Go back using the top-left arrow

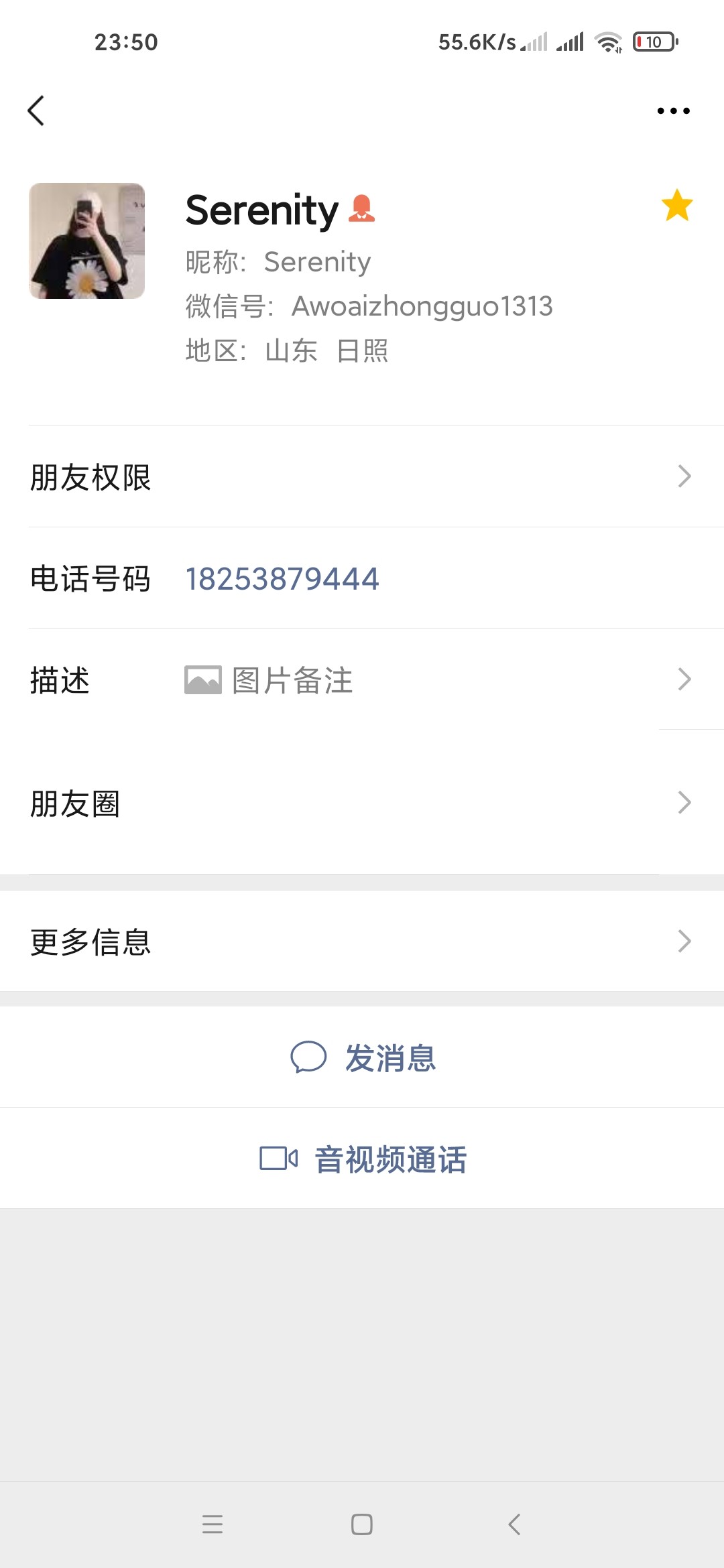36,111
